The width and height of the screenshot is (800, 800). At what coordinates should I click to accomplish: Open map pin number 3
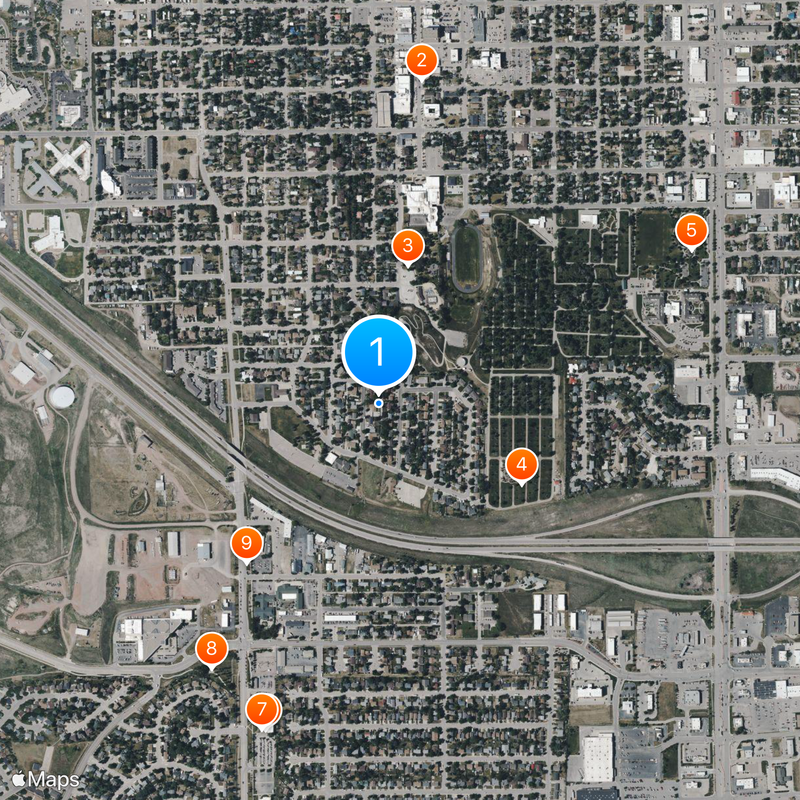point(407,244)
